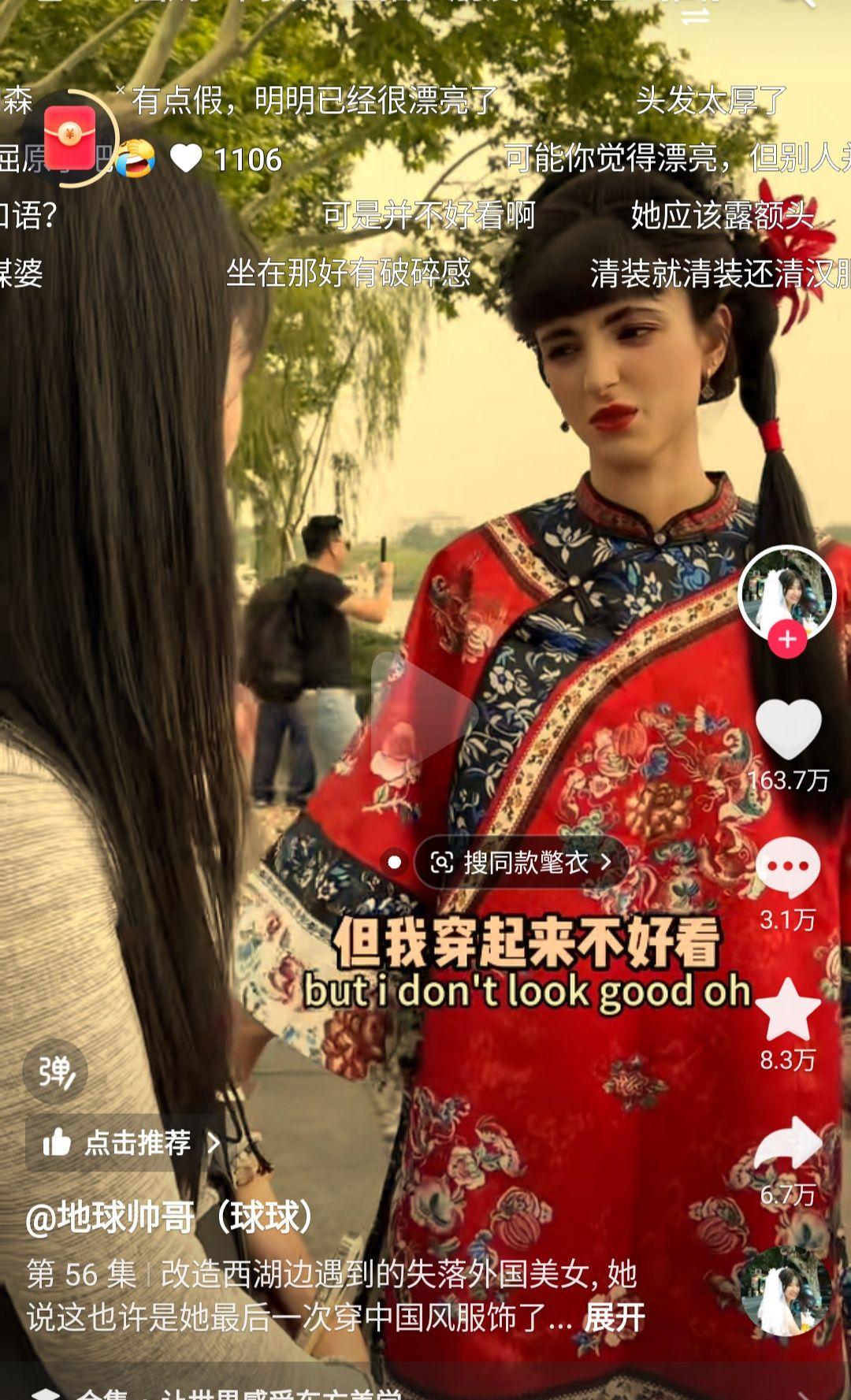Image resolution: width=851 pixels, height=1400 pixels.
Task: Open the comments section
Action: coord(788,867)
